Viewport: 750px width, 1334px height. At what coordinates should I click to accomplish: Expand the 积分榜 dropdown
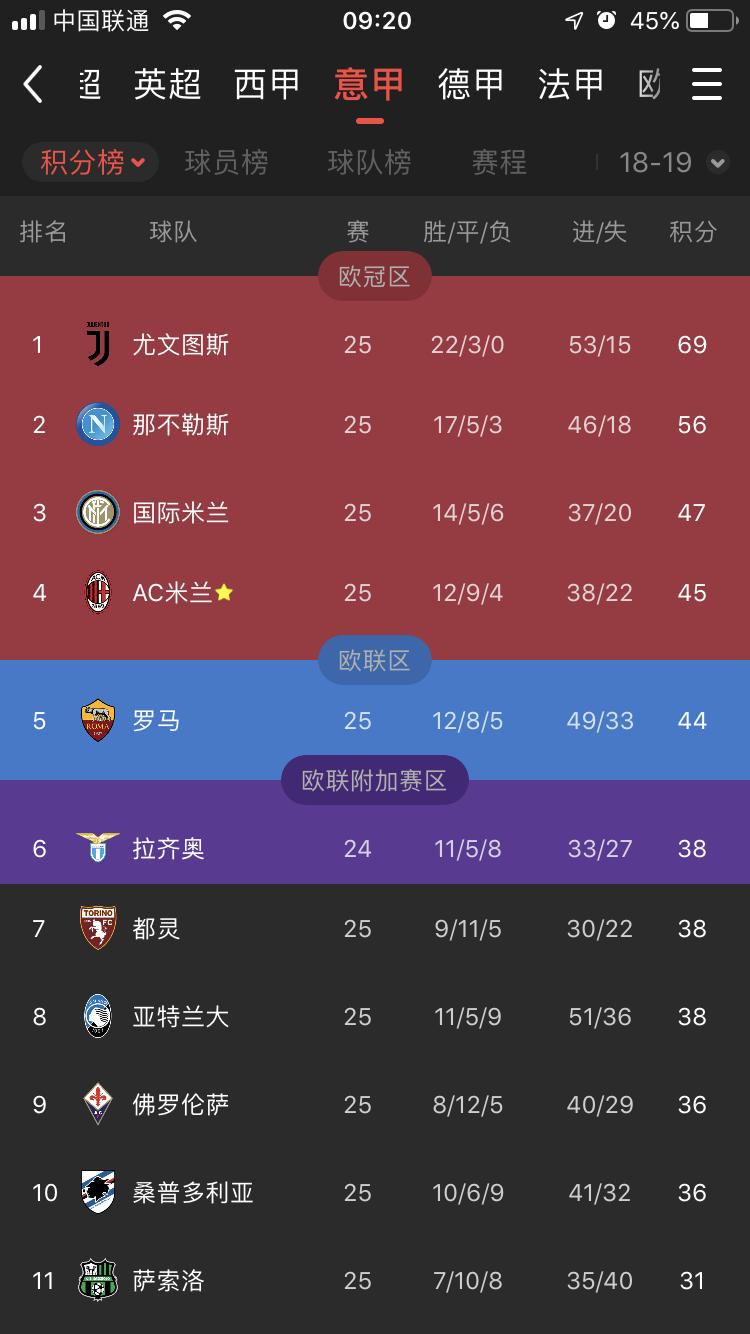point(92,162)
